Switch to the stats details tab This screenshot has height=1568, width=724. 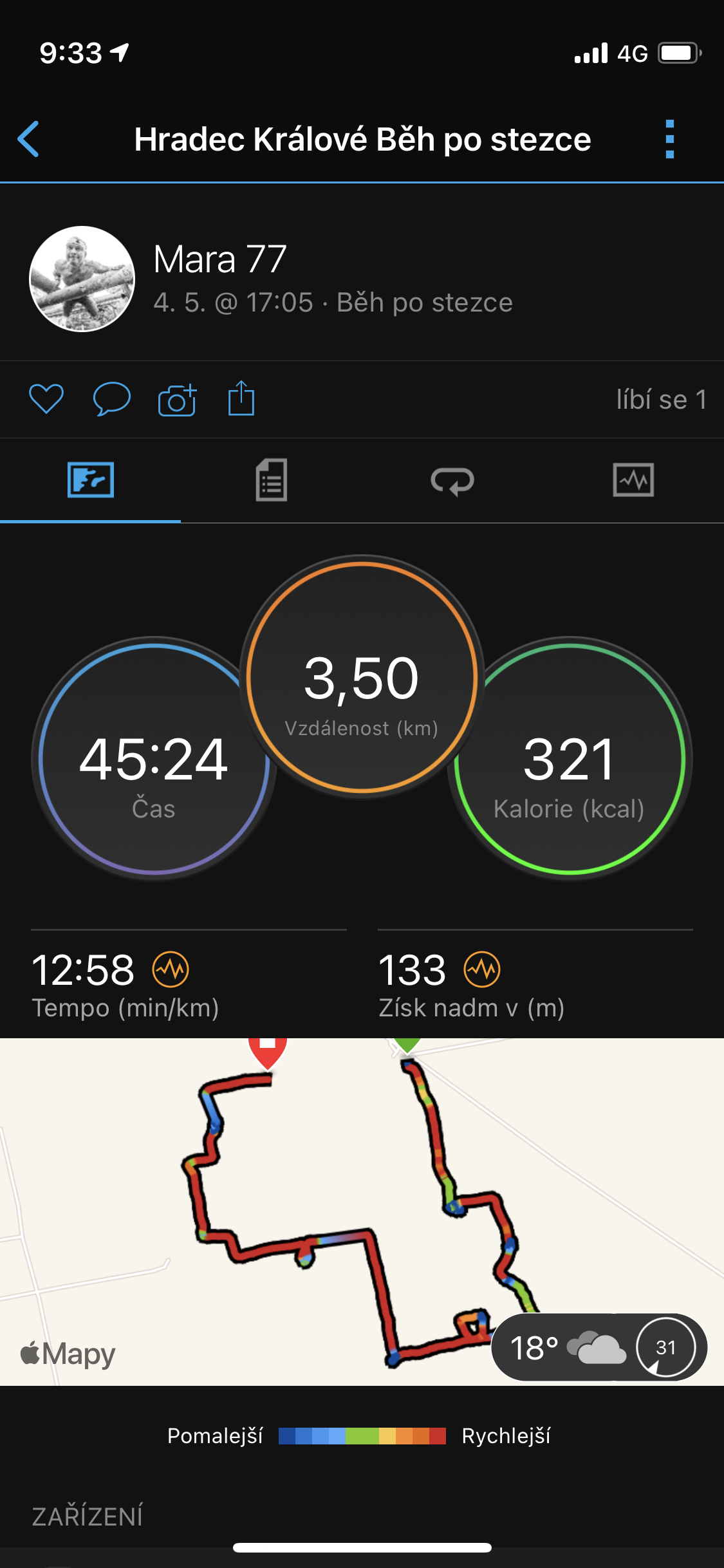pos(272,480)
